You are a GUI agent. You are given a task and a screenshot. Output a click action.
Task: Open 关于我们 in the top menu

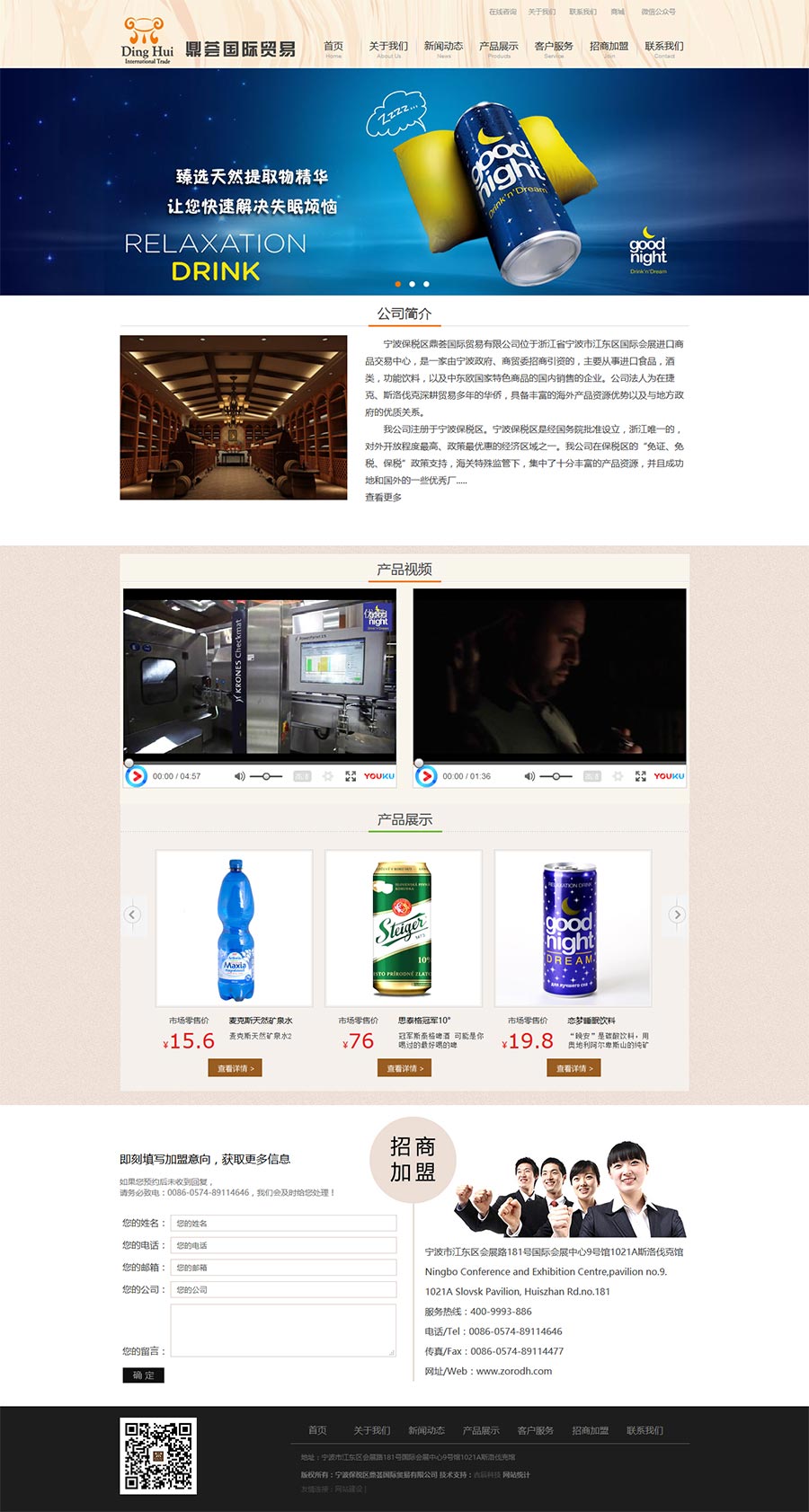pos(388,47)
